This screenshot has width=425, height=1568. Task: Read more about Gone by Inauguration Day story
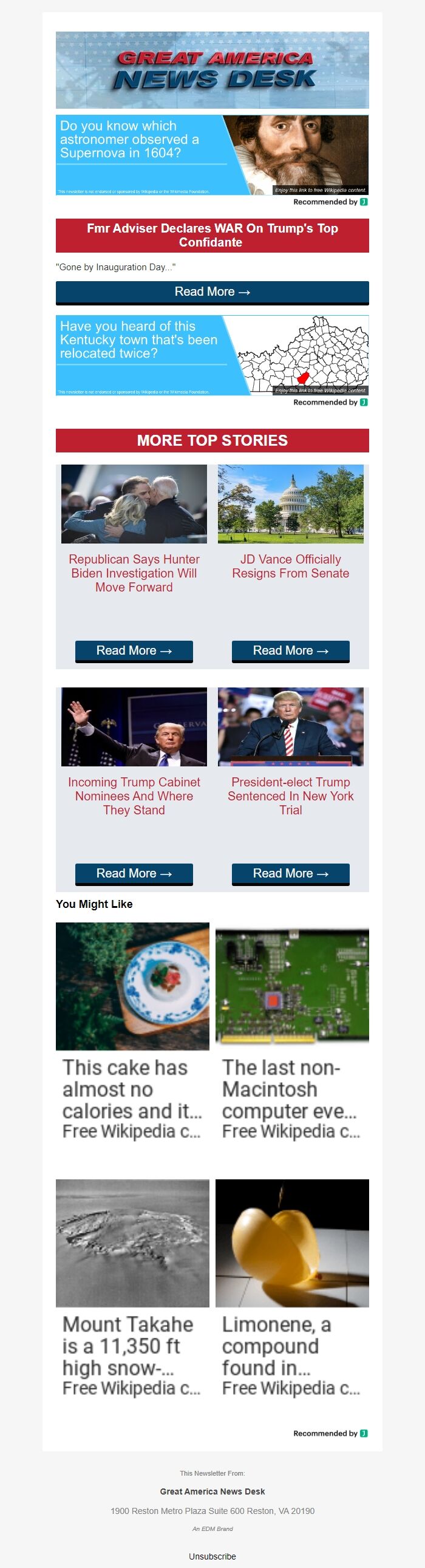point(212,292)
